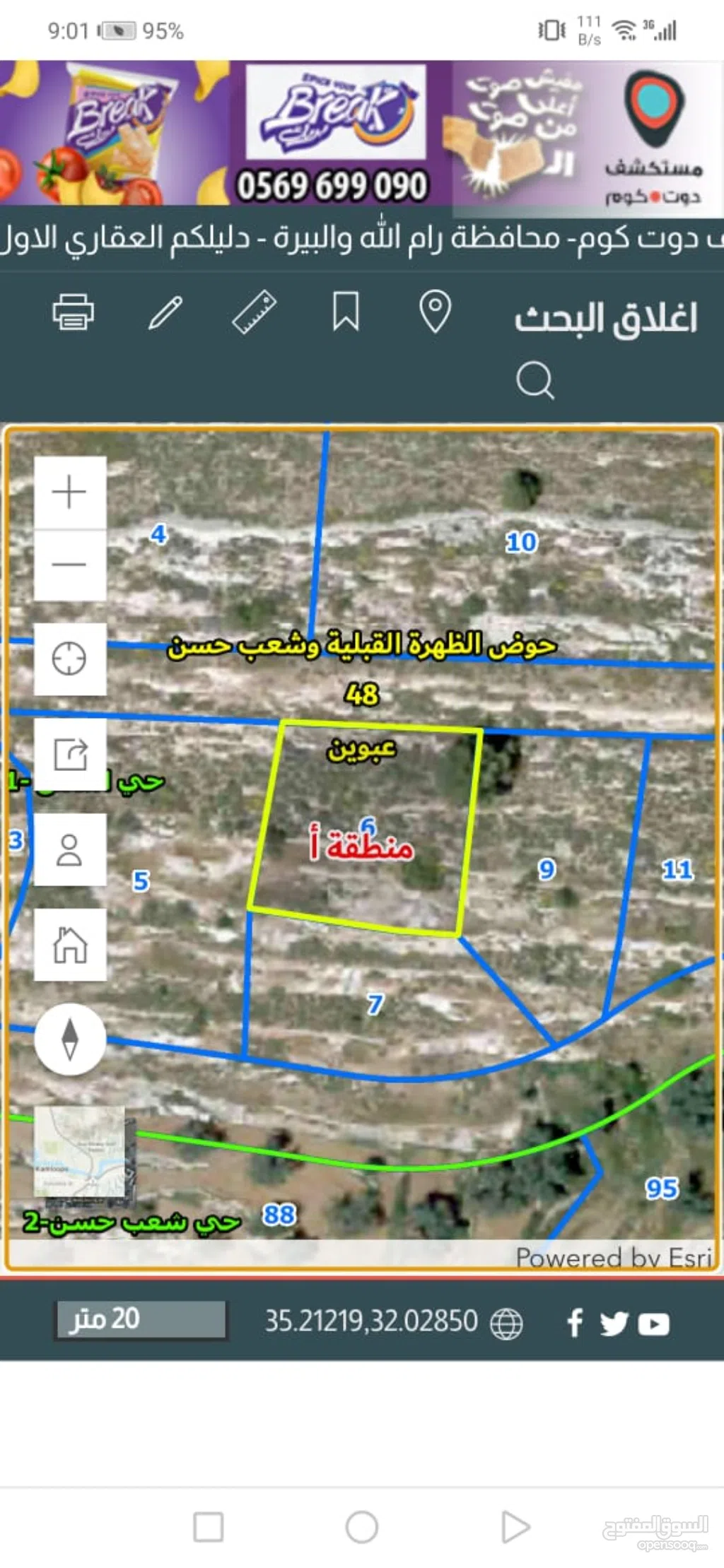Open the user account button
The height and width of the screenshot is (1568, 724).
tap(70, 849)
